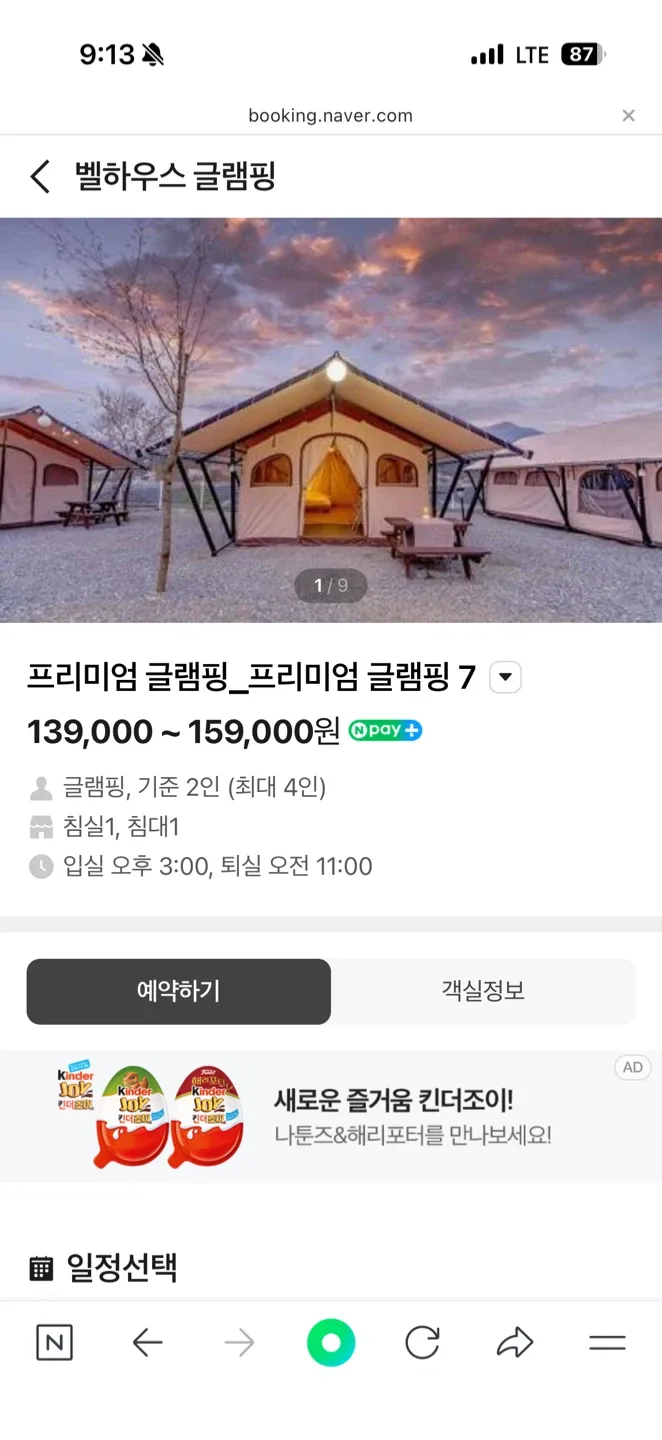662x1440 pixels.
Task: Open the browser hamburger menu
Action: click(x=607, y=1343)
